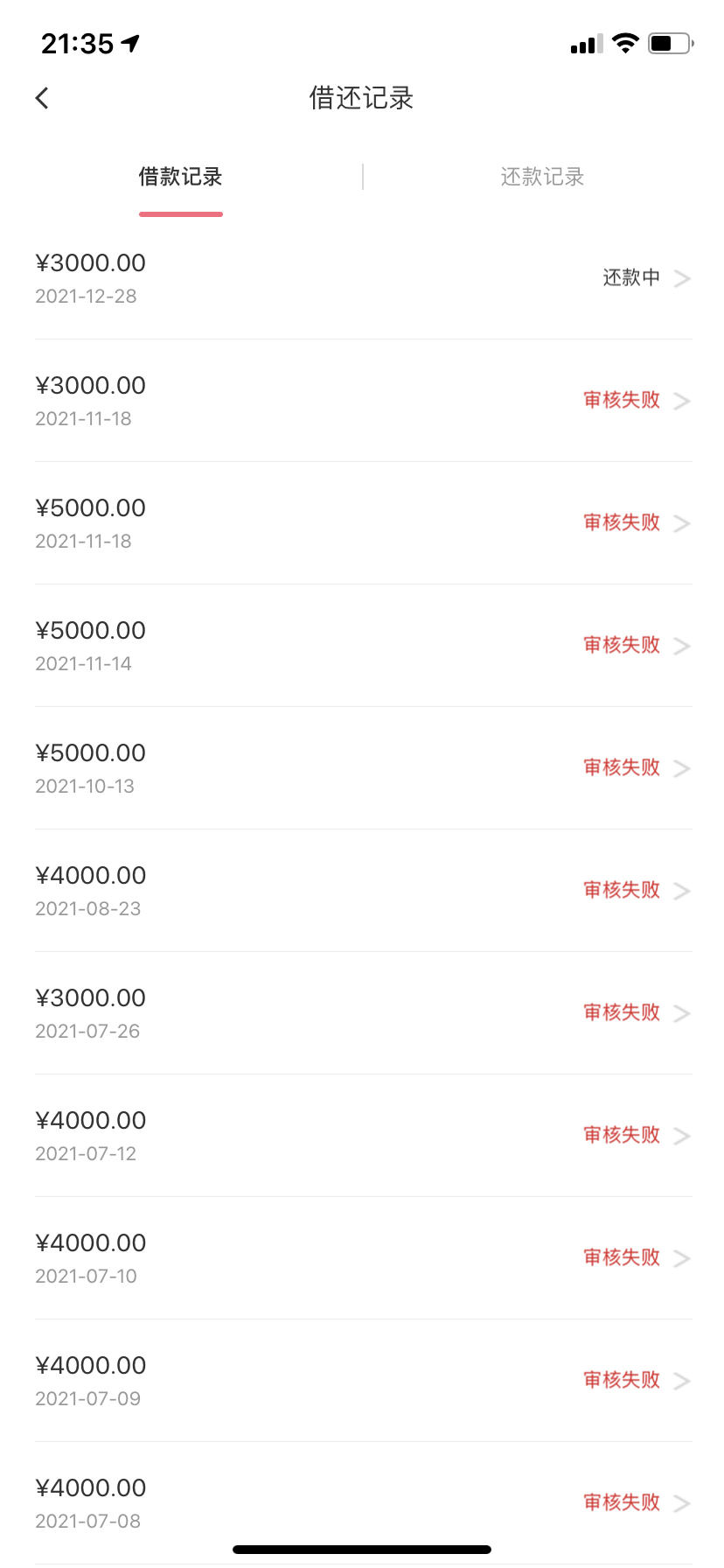Open the ¥3000.00 record from 2021-11-18

(x=362, y=401)
